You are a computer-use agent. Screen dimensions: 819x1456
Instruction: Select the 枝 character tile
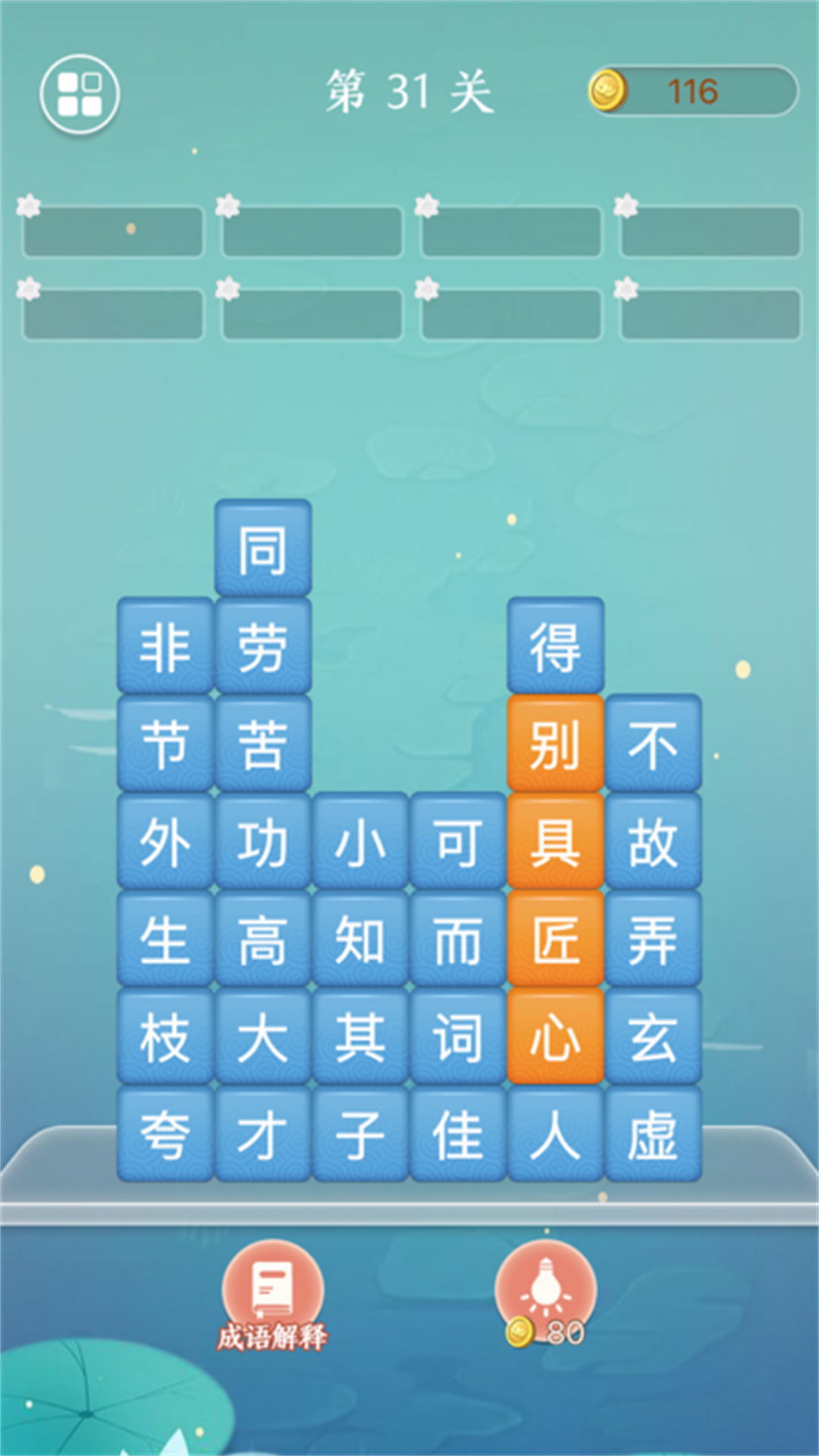coord(165,1037)
